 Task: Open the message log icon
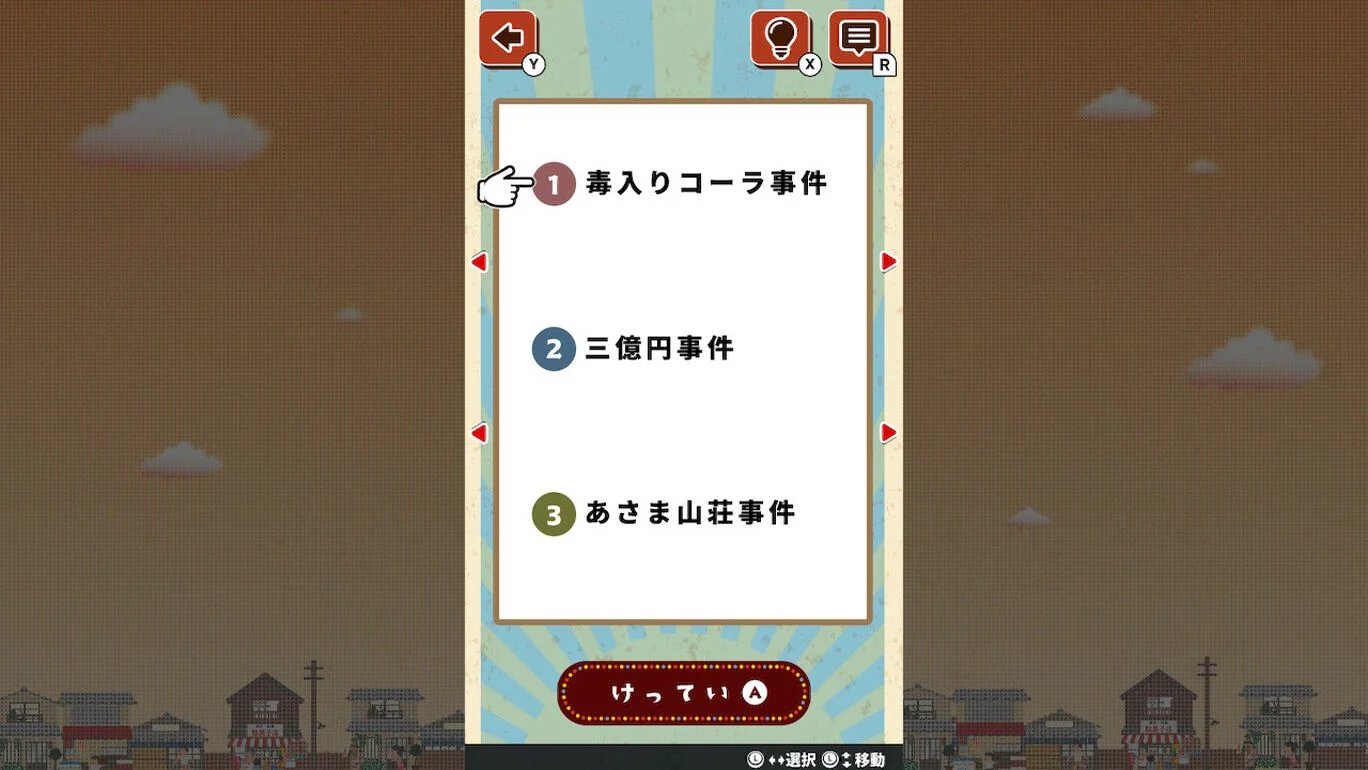[x=858, y=39]
